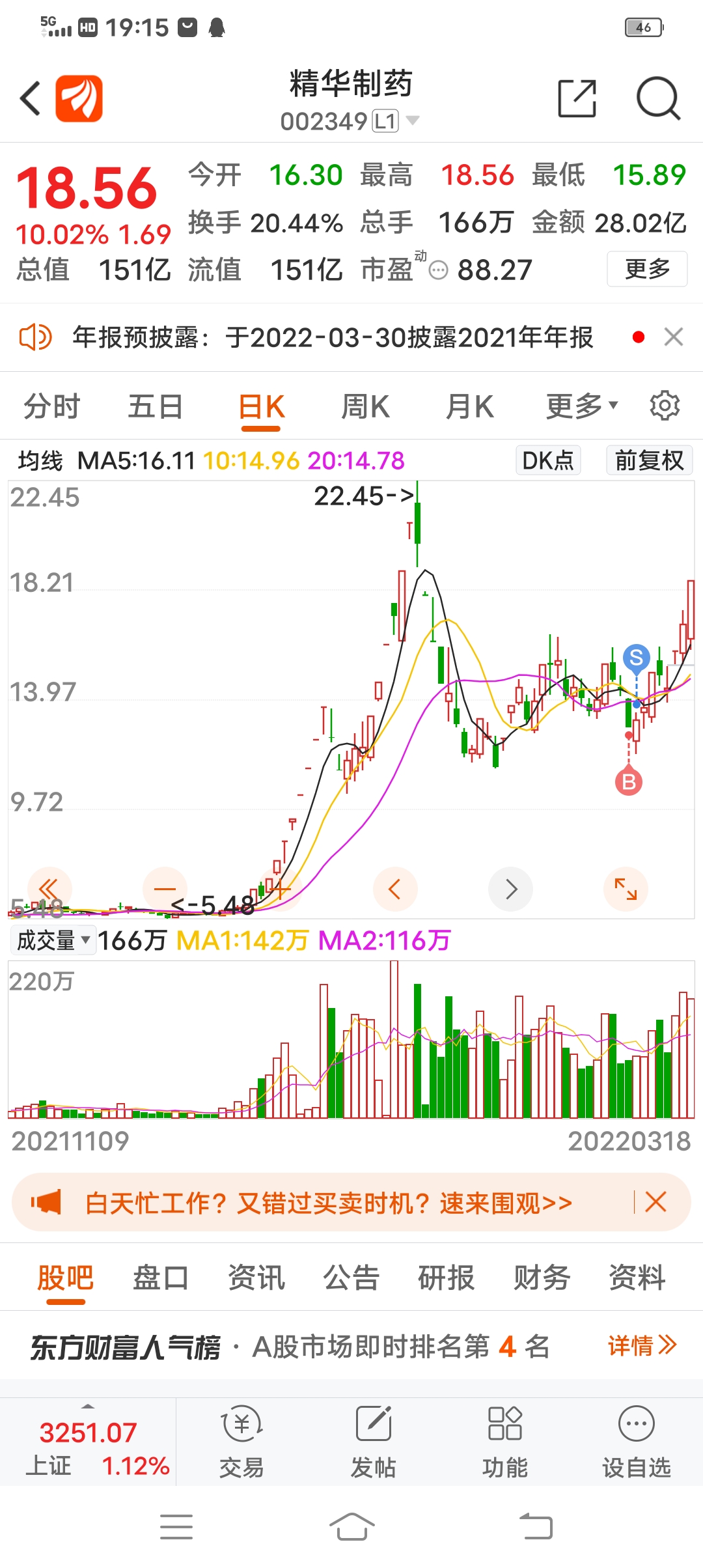Expand the chart to full screen

pos(626,889)
